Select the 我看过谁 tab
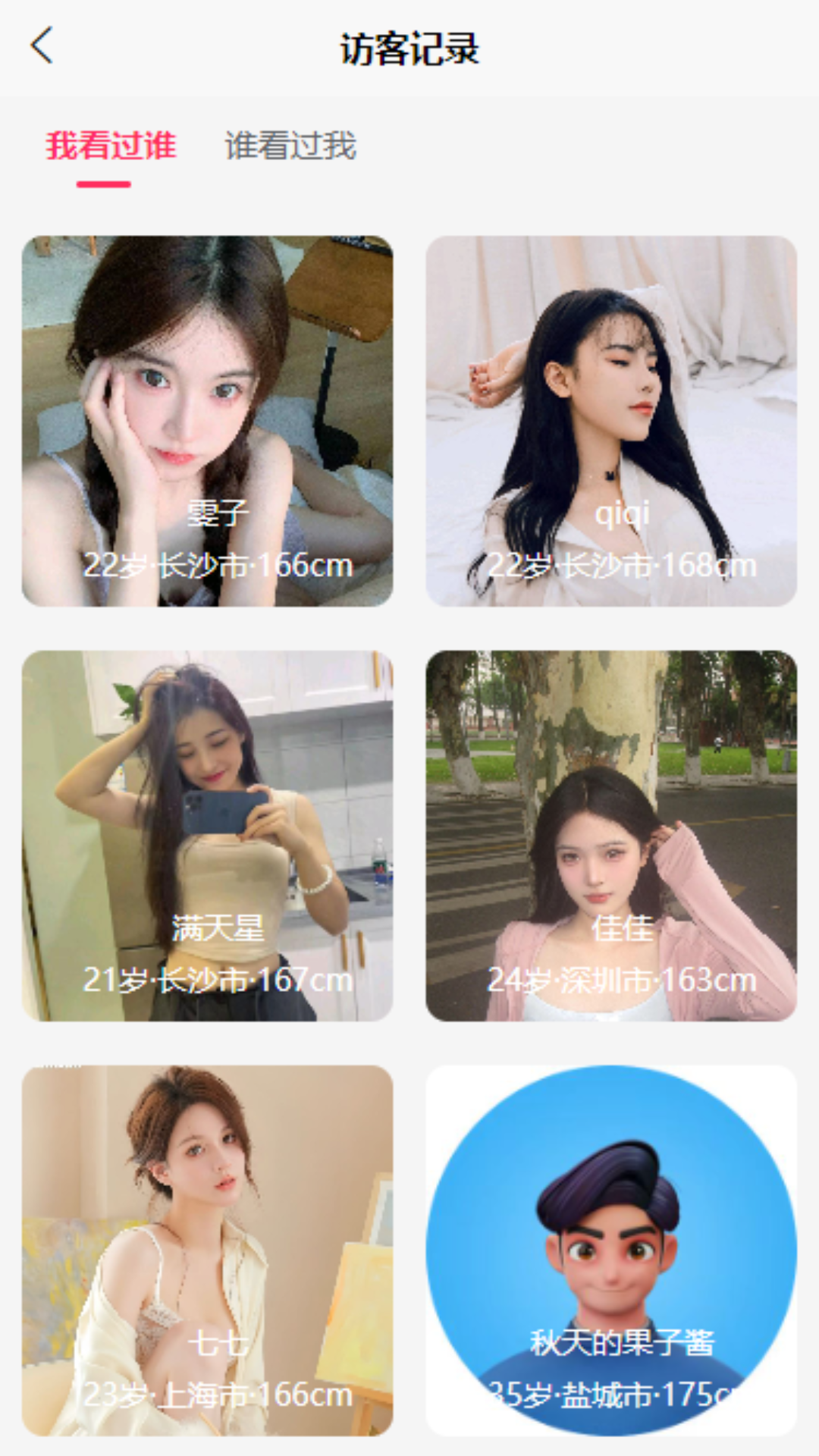 (111, 146)
